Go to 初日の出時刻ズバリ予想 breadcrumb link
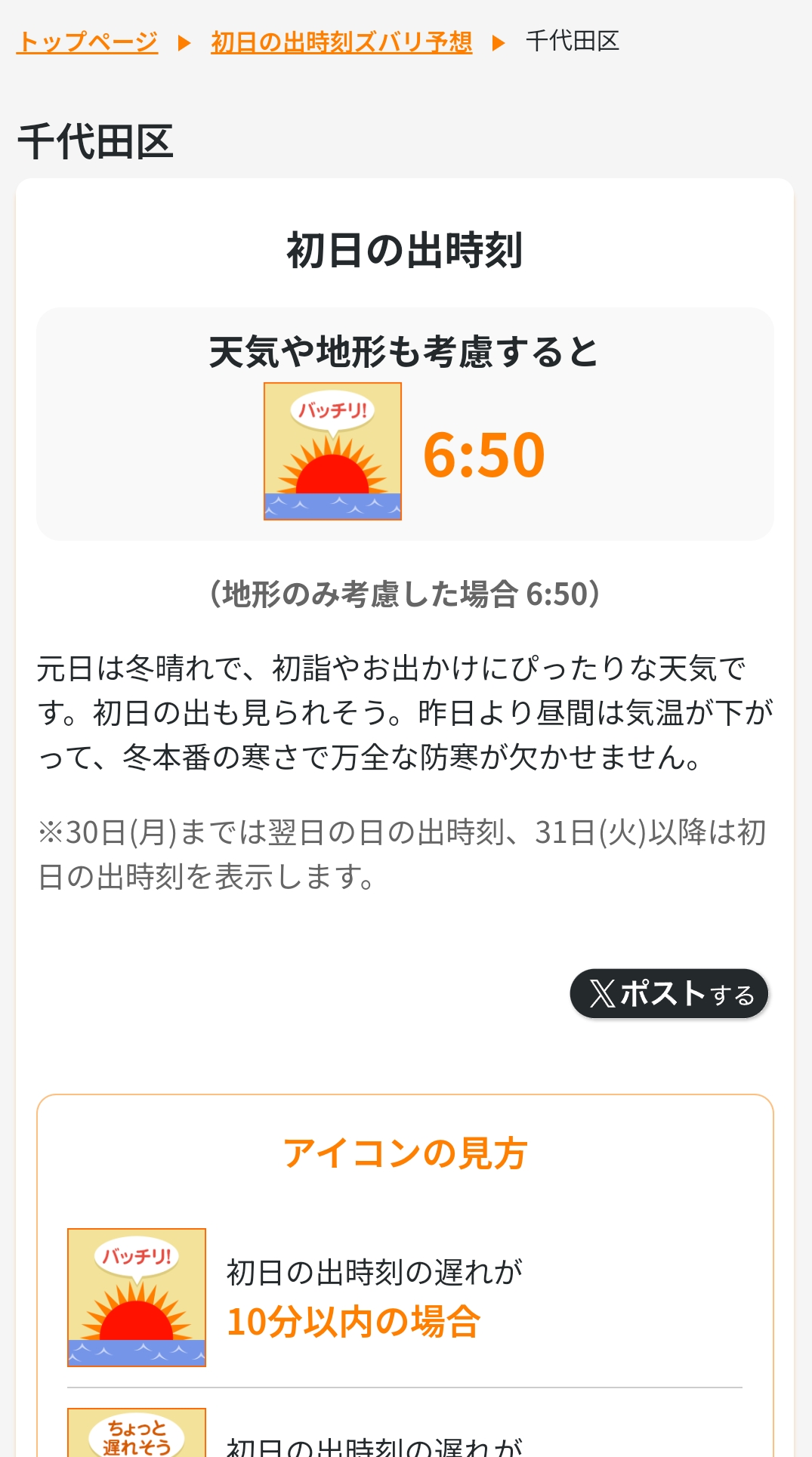The image size is (812, 1457). click(341, 42)
